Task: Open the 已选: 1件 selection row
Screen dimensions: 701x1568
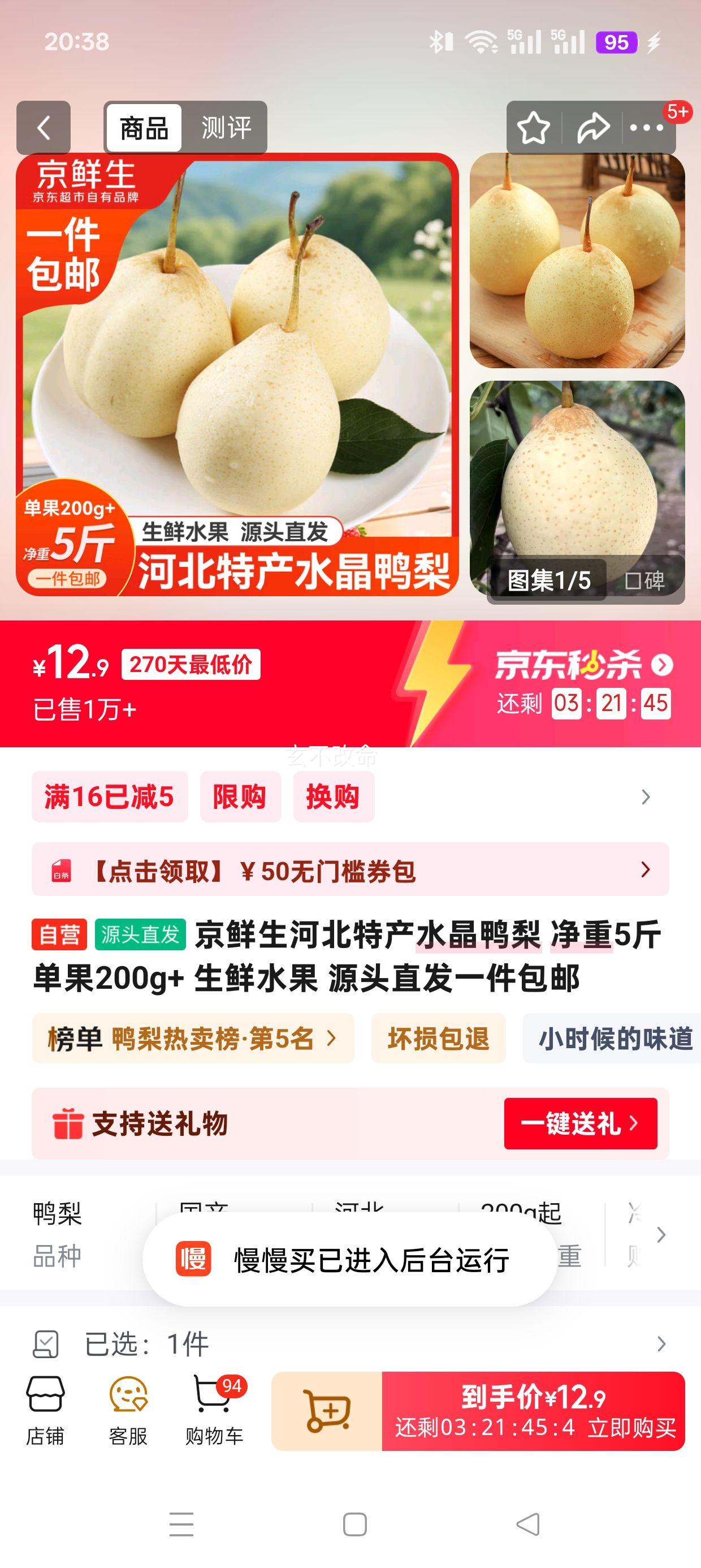Action: tap(350, 1344)
